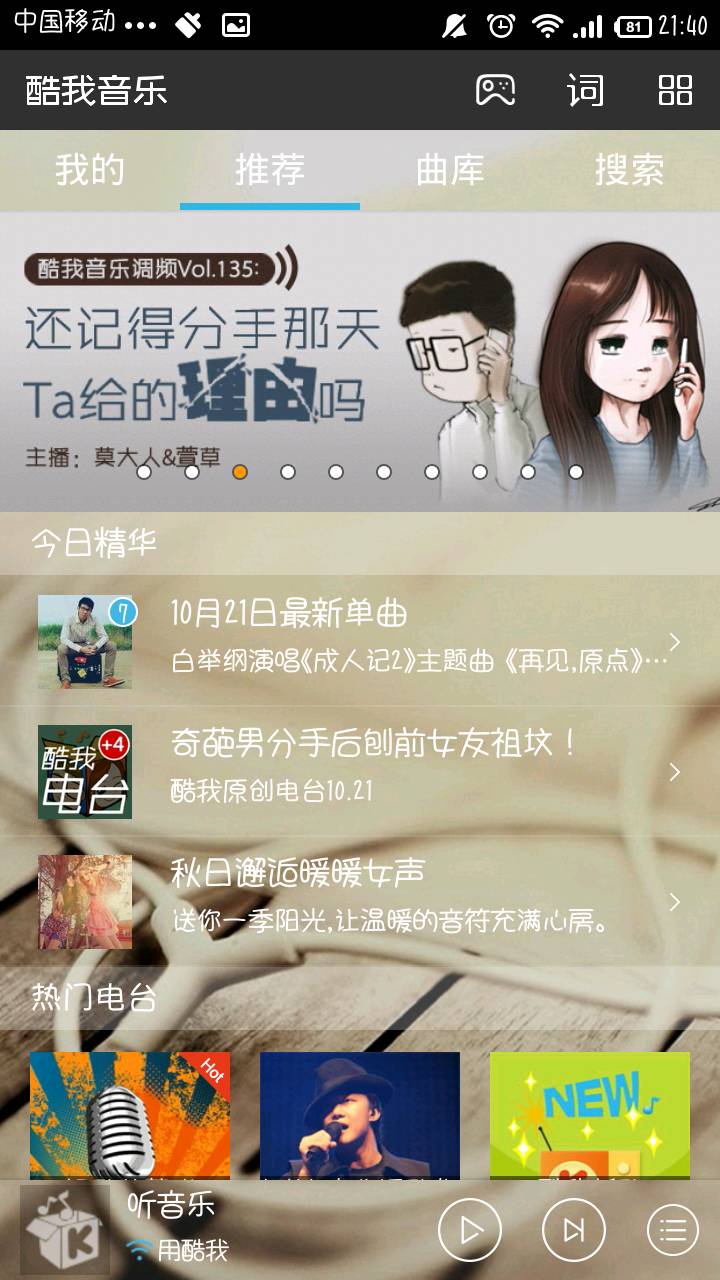This screenshot has height=1280, width=720.
Task: Play the current track
Action: click(x=470, y=1230)
